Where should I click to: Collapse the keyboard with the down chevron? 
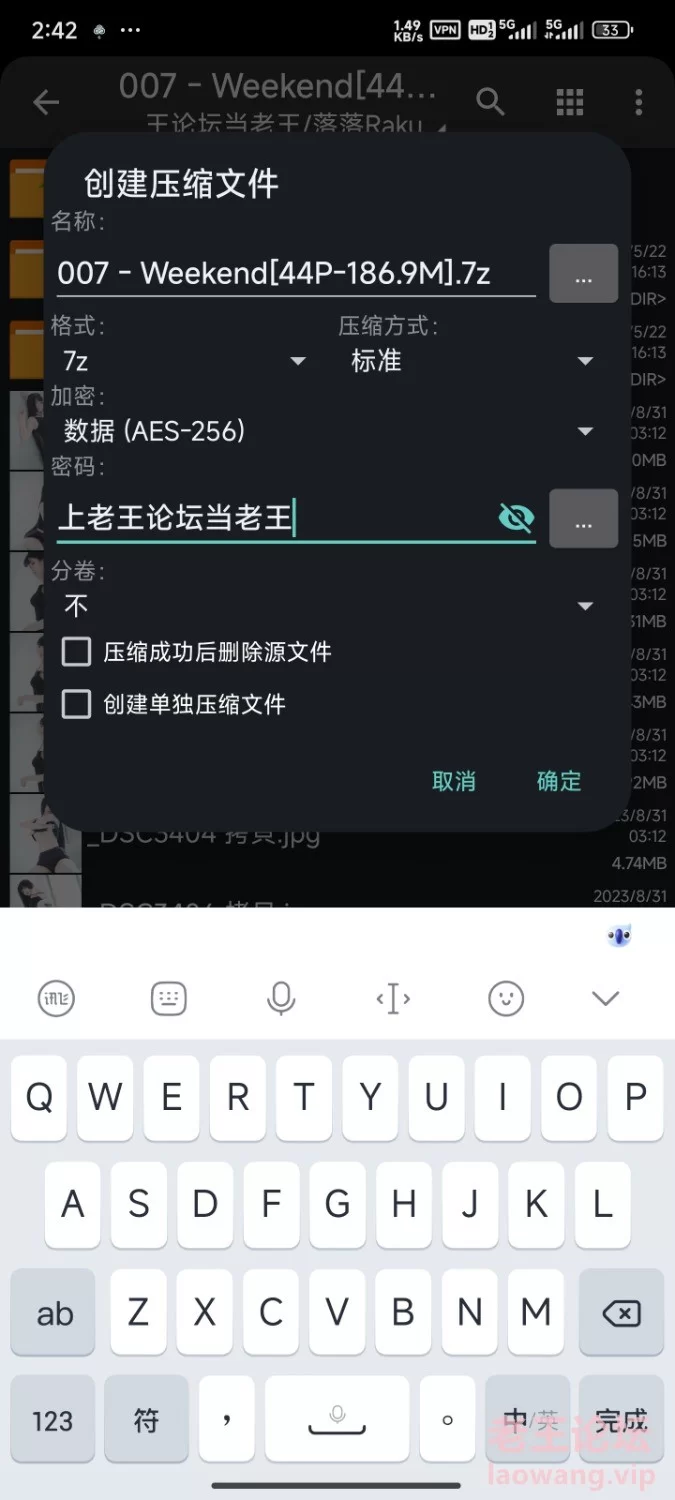pos(606,997)
